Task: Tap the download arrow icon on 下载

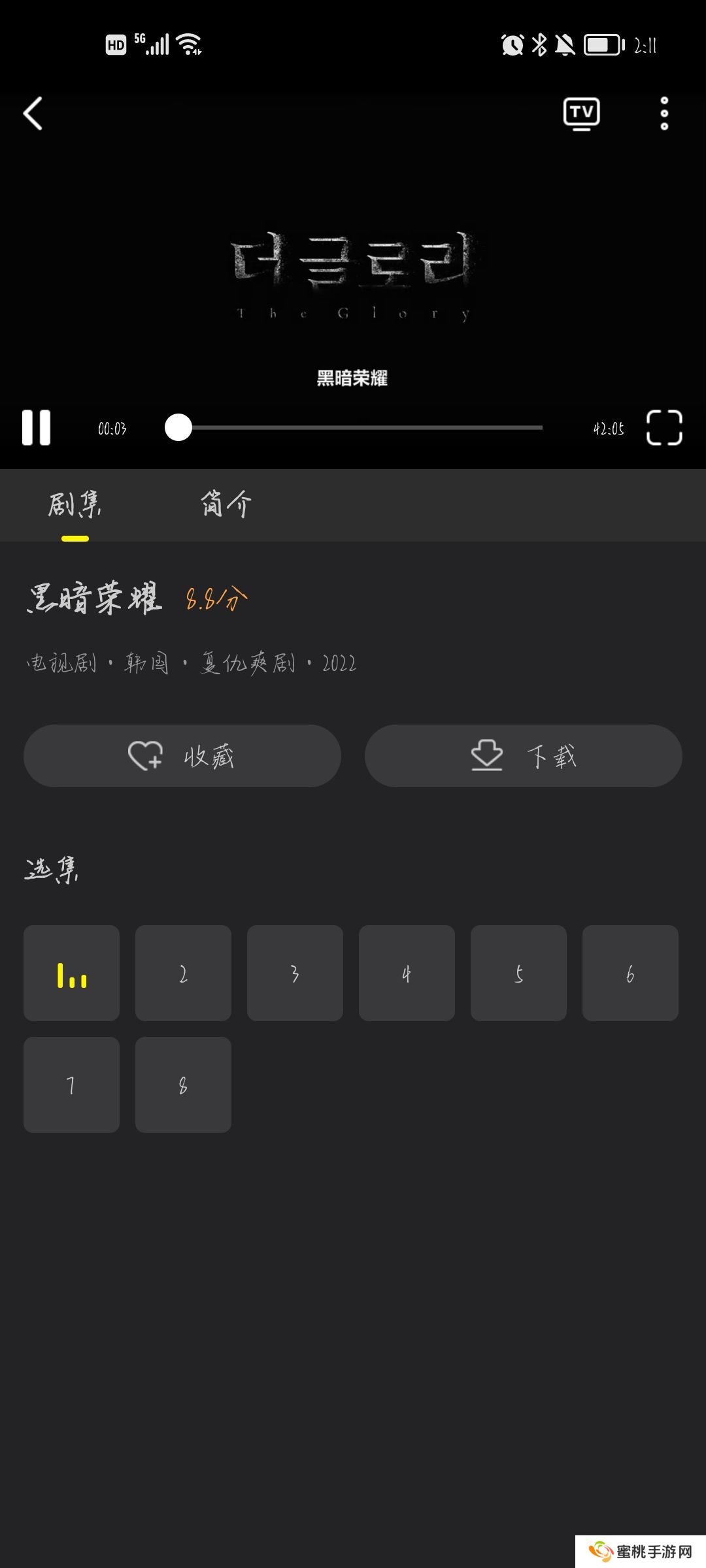Action: click(x=484, y=756)
